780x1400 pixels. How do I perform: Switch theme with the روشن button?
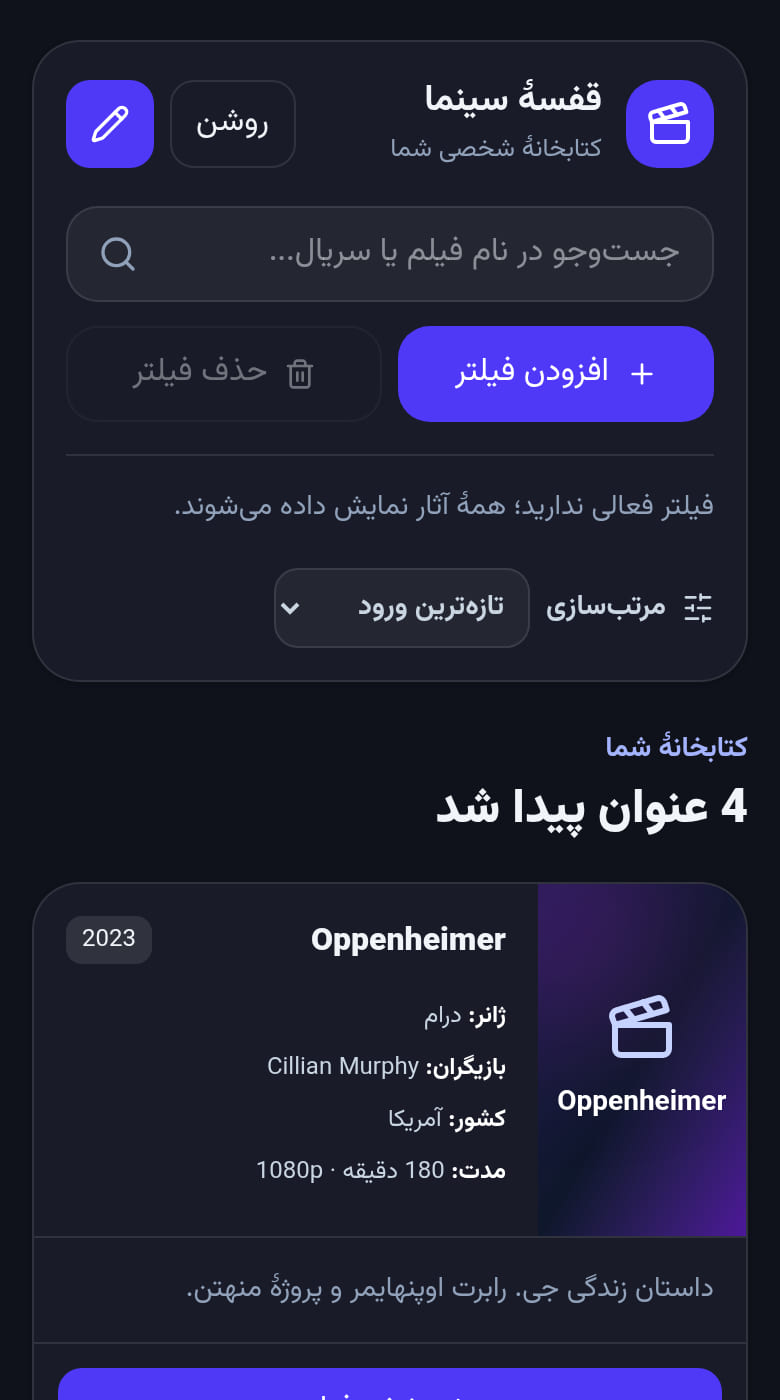[233, 124]
